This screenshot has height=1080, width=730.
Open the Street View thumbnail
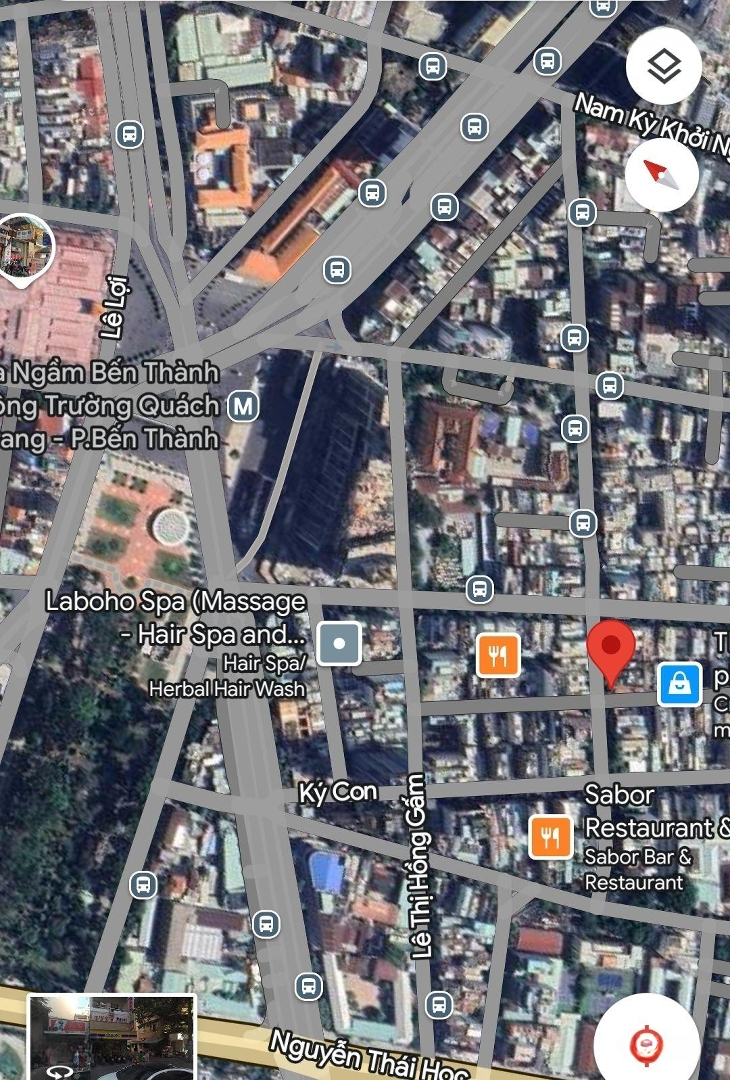111,1037
